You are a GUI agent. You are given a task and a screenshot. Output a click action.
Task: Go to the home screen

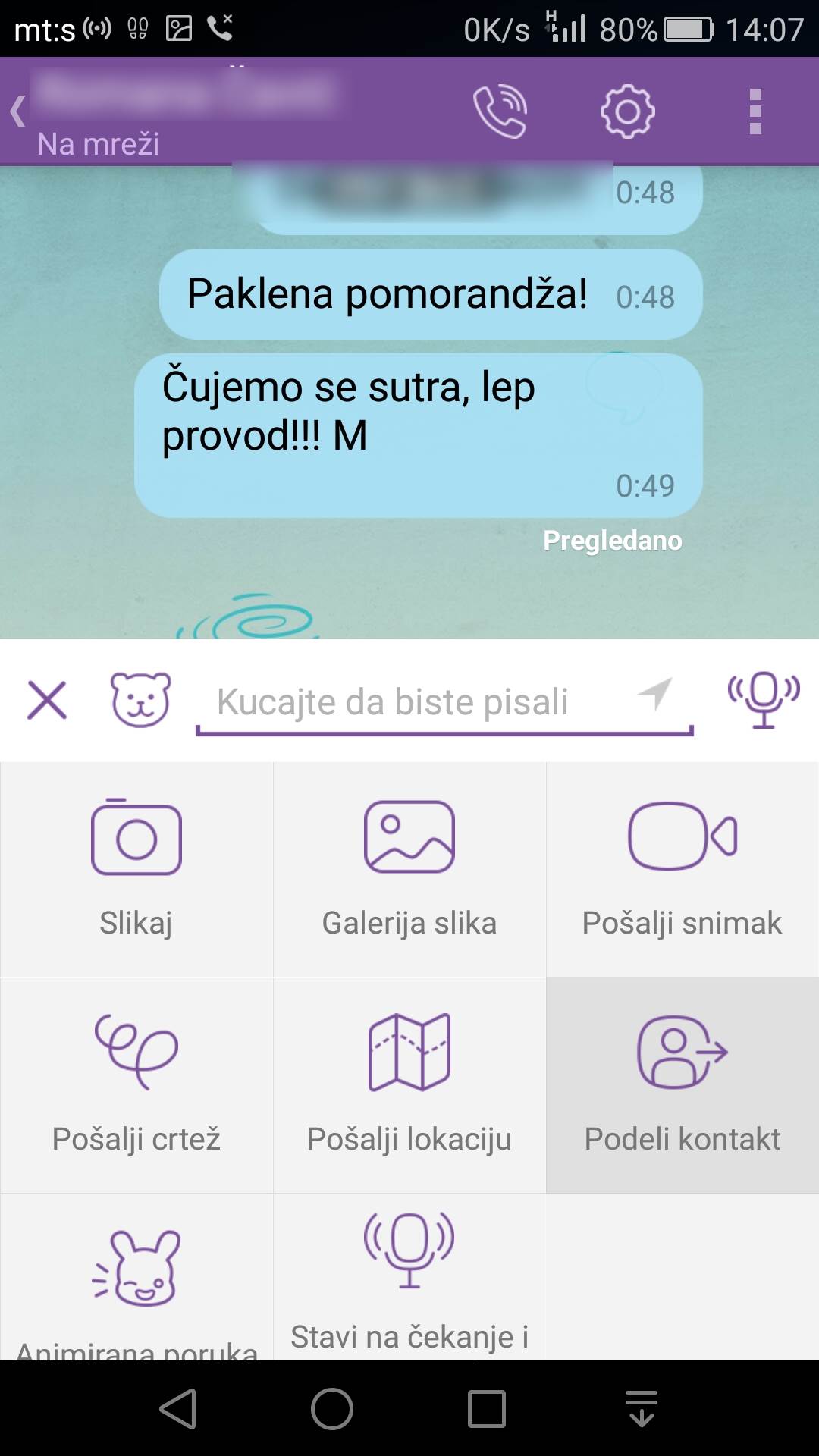point(332,1409)
